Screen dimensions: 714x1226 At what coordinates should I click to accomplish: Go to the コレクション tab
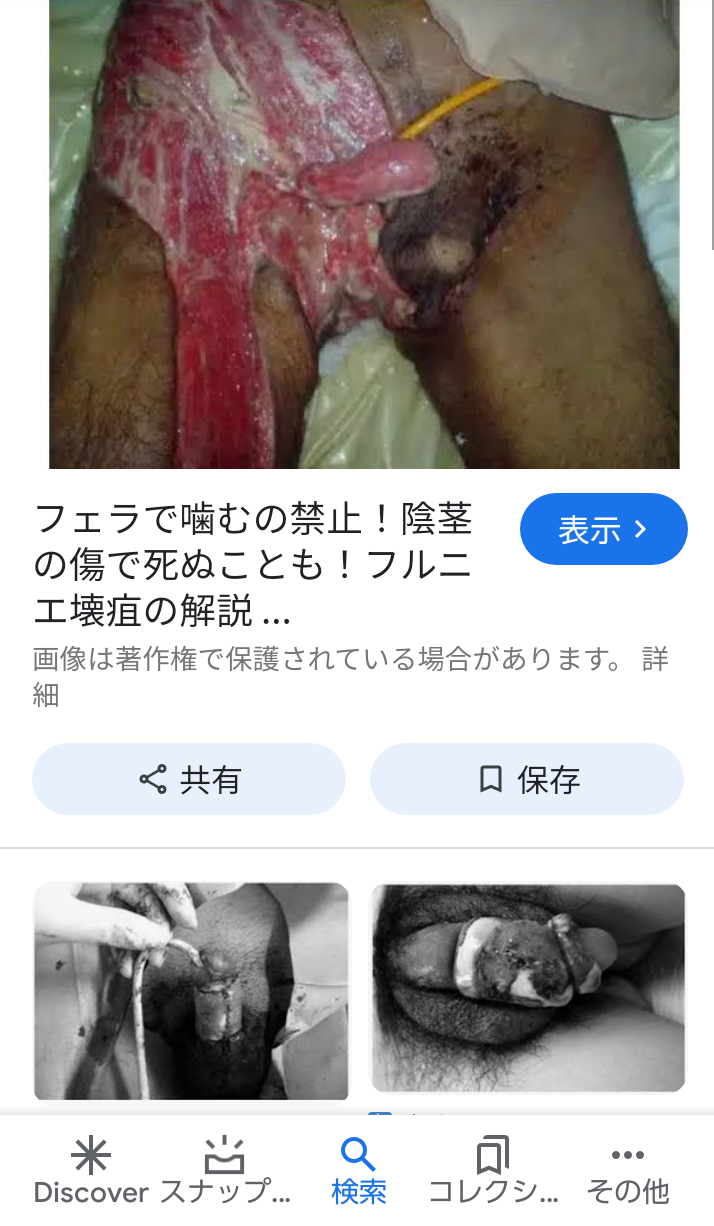pos(492,1172)
